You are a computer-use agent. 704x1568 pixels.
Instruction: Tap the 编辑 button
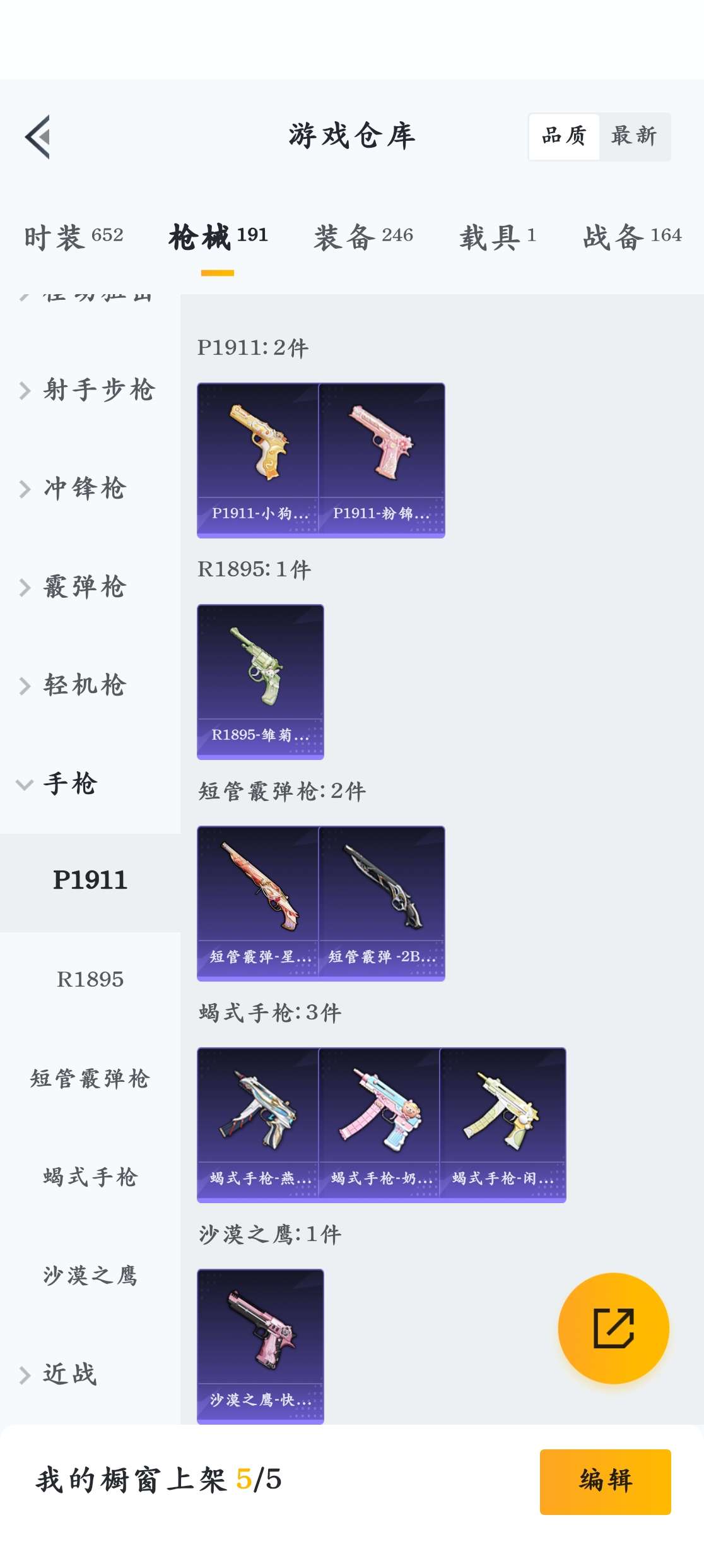point(605,1481)
